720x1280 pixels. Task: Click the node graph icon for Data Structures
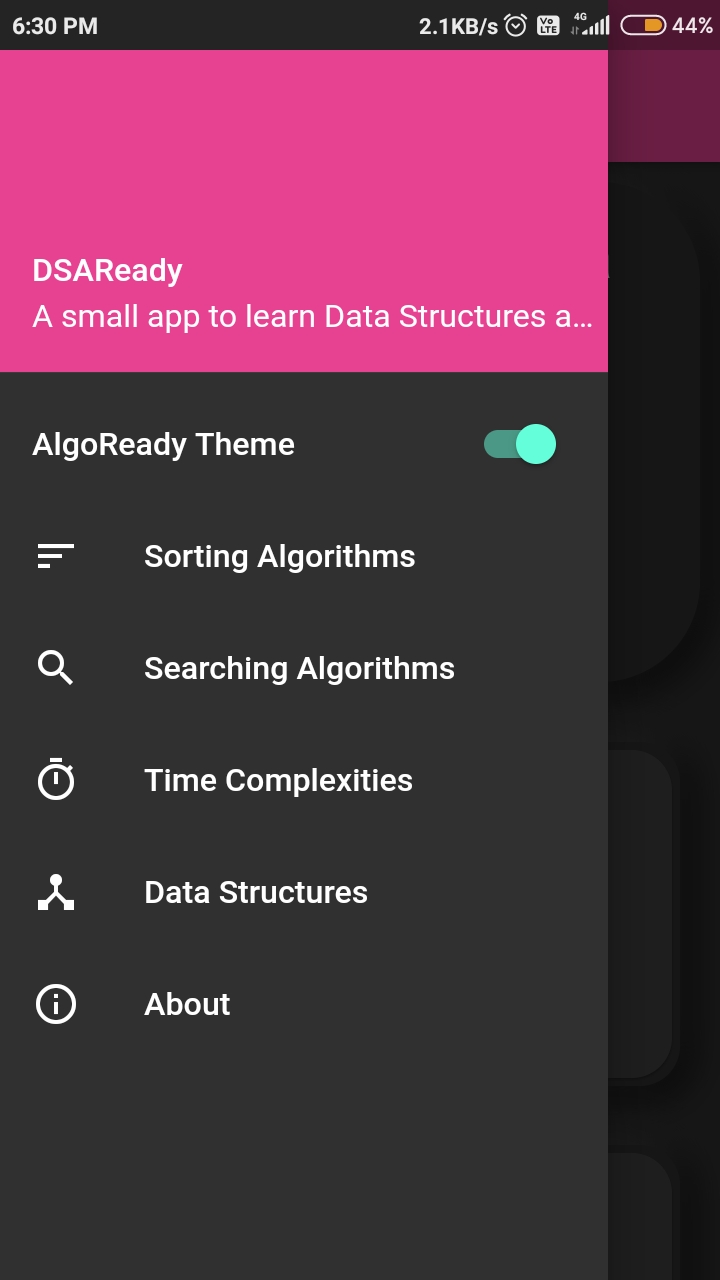(55, 891)
